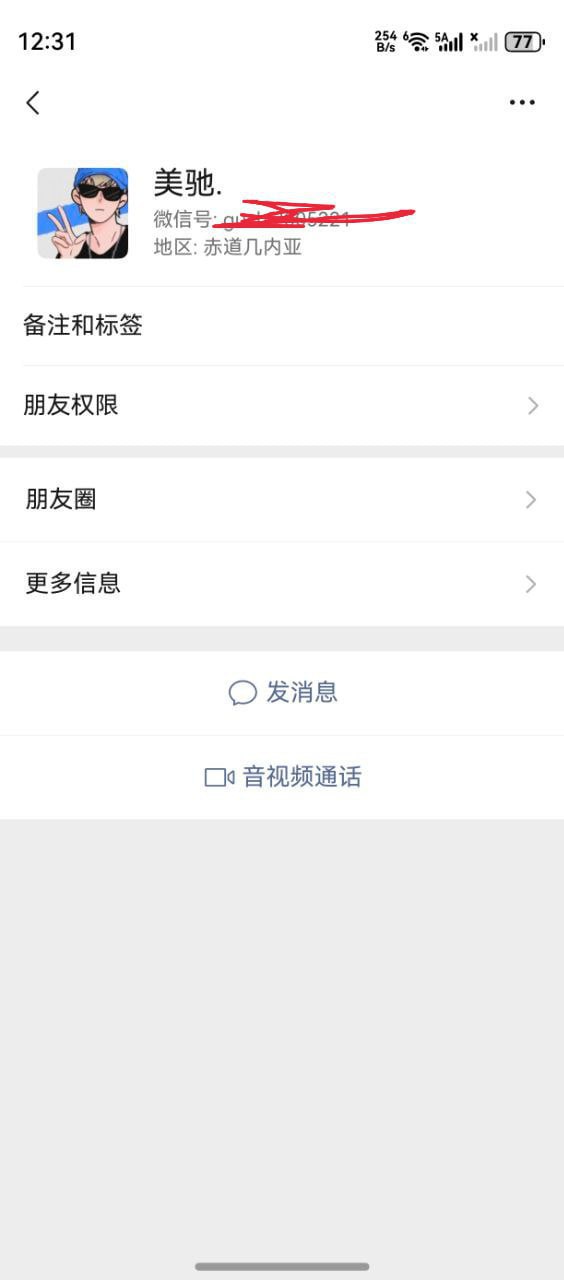Open the three-dot overflow menu
This screenshot has height=1280, width=564.
point(522,102)
